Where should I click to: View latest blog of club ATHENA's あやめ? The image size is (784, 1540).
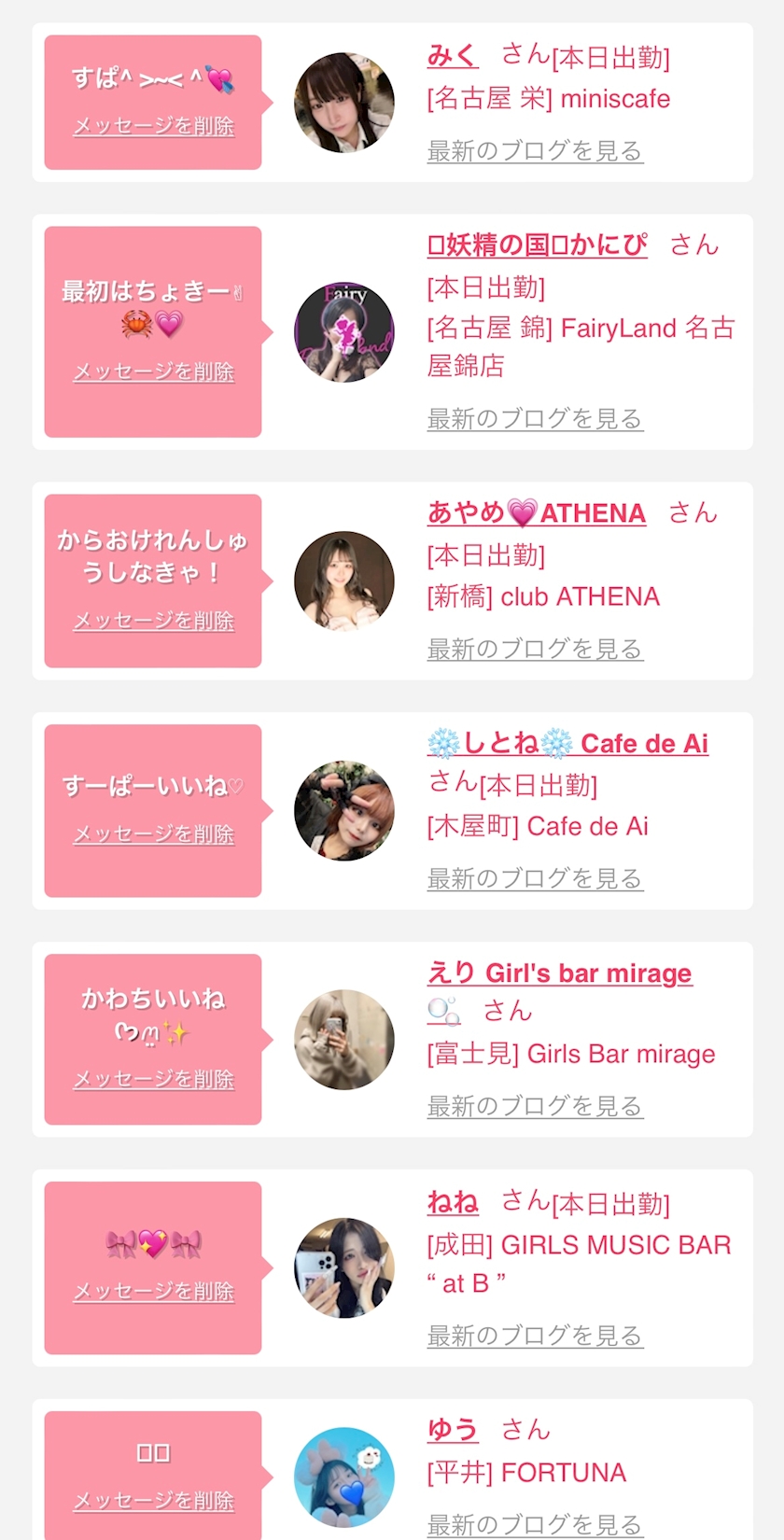click(535, 649)
